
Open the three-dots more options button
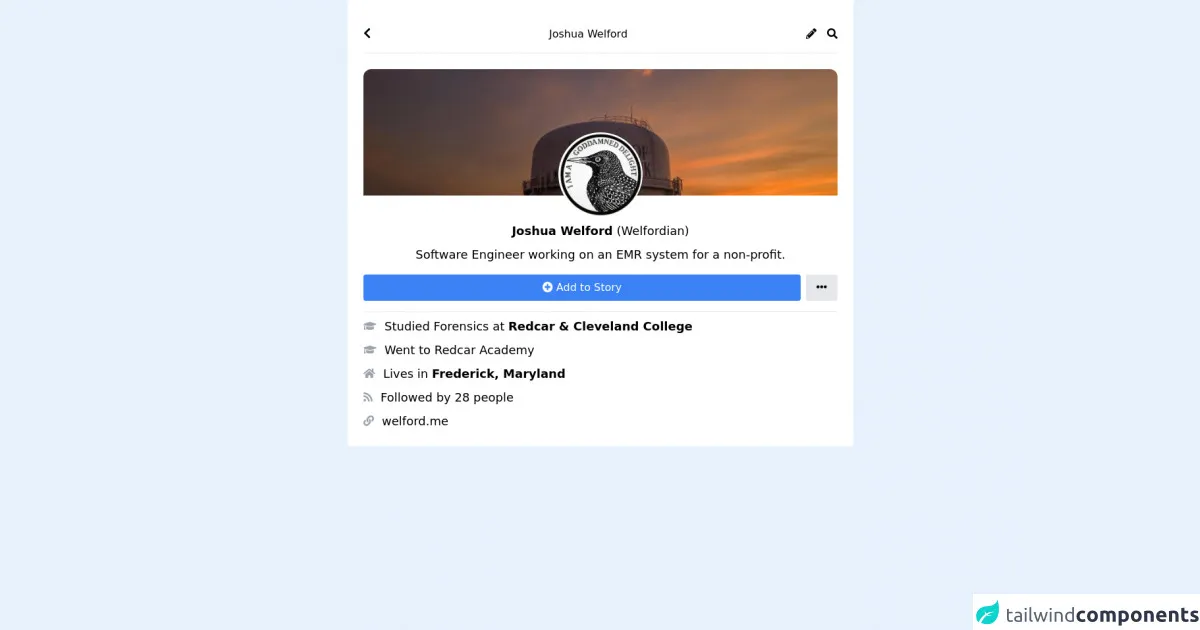coord(821,288)
